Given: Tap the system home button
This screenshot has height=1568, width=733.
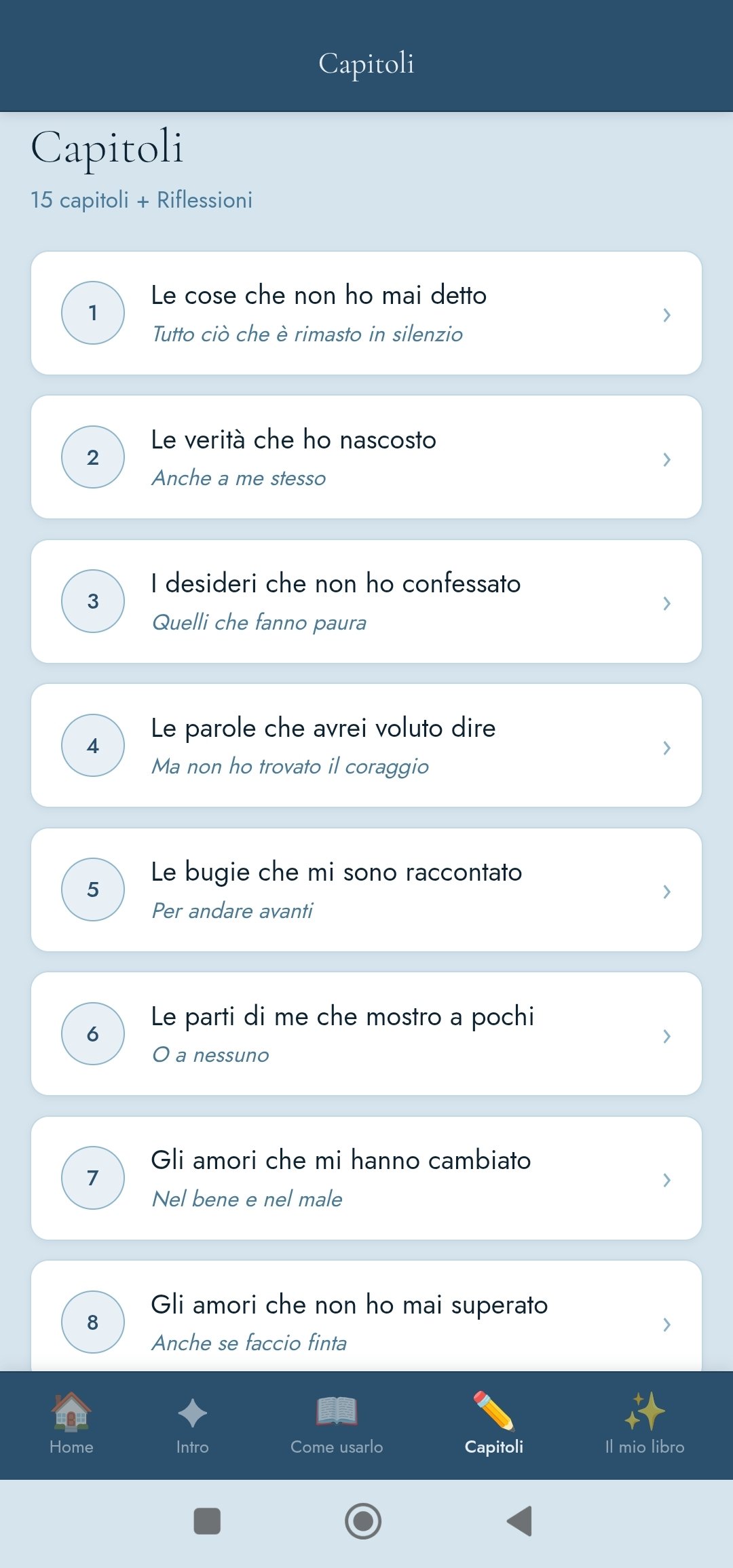Looking at the screenshot, I should point(363,1521).
